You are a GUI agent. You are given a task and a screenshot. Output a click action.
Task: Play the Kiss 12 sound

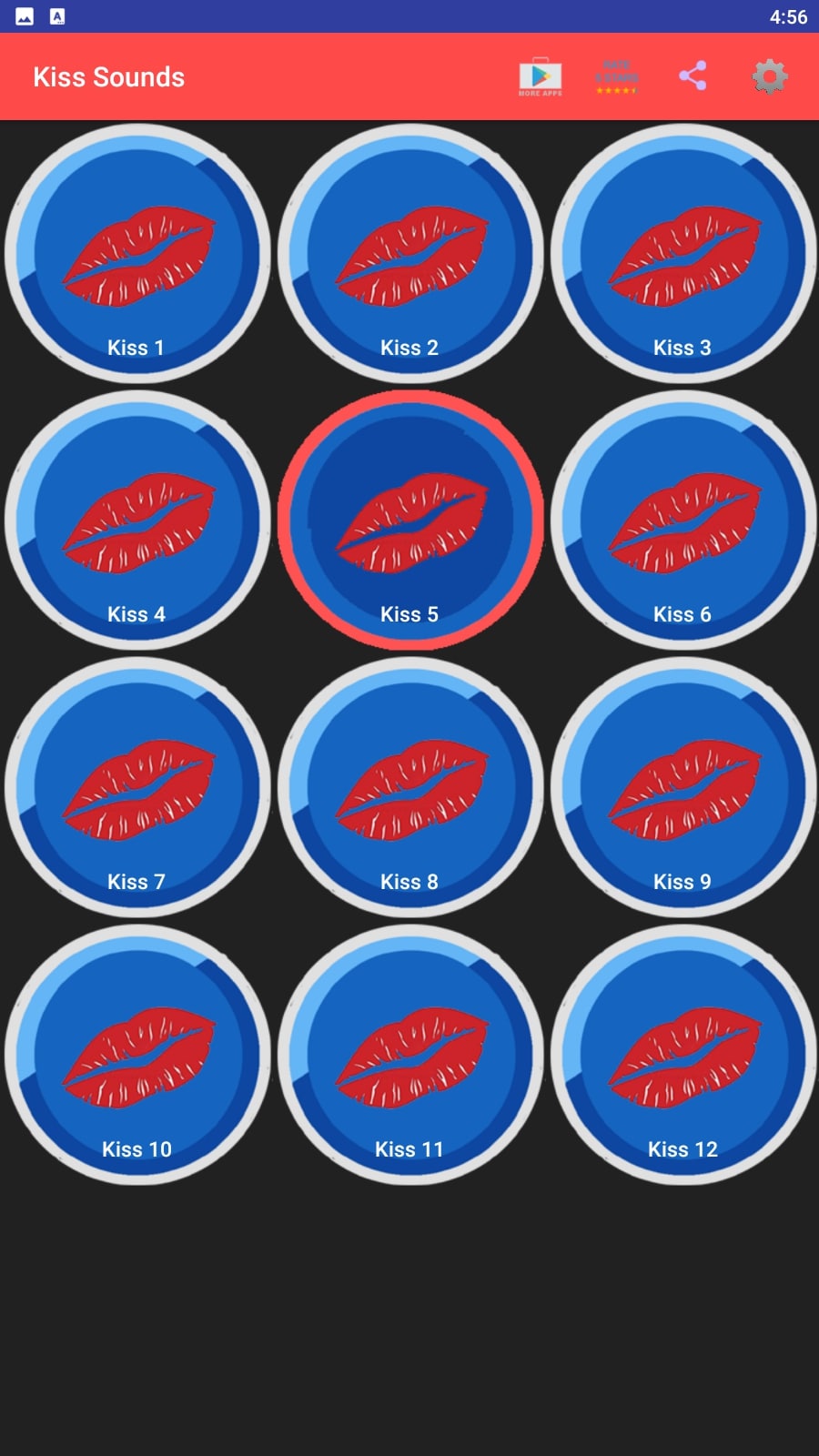click(x=682, y=1055)
